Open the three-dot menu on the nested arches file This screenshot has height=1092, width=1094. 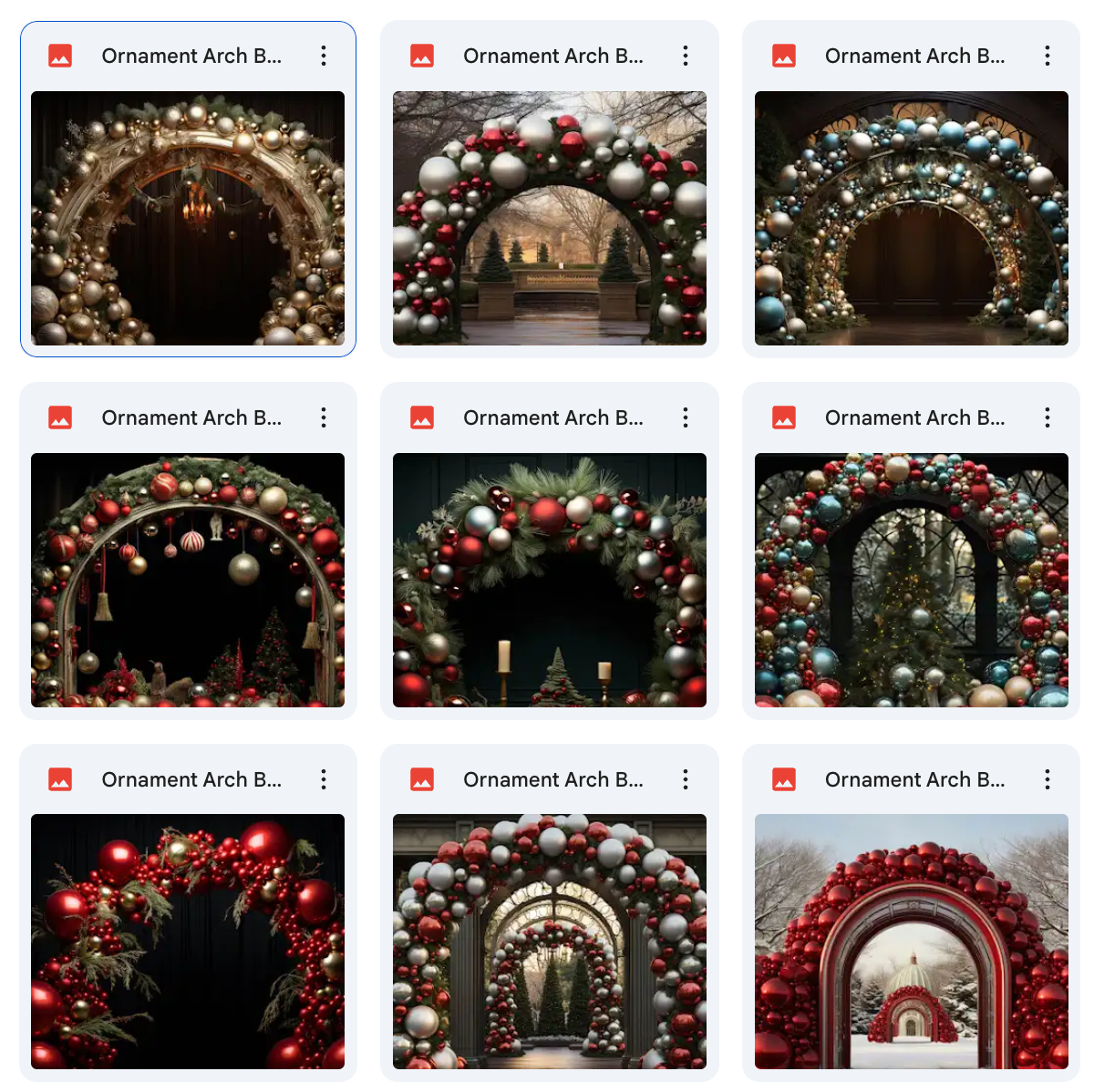[x=686, y=780]
